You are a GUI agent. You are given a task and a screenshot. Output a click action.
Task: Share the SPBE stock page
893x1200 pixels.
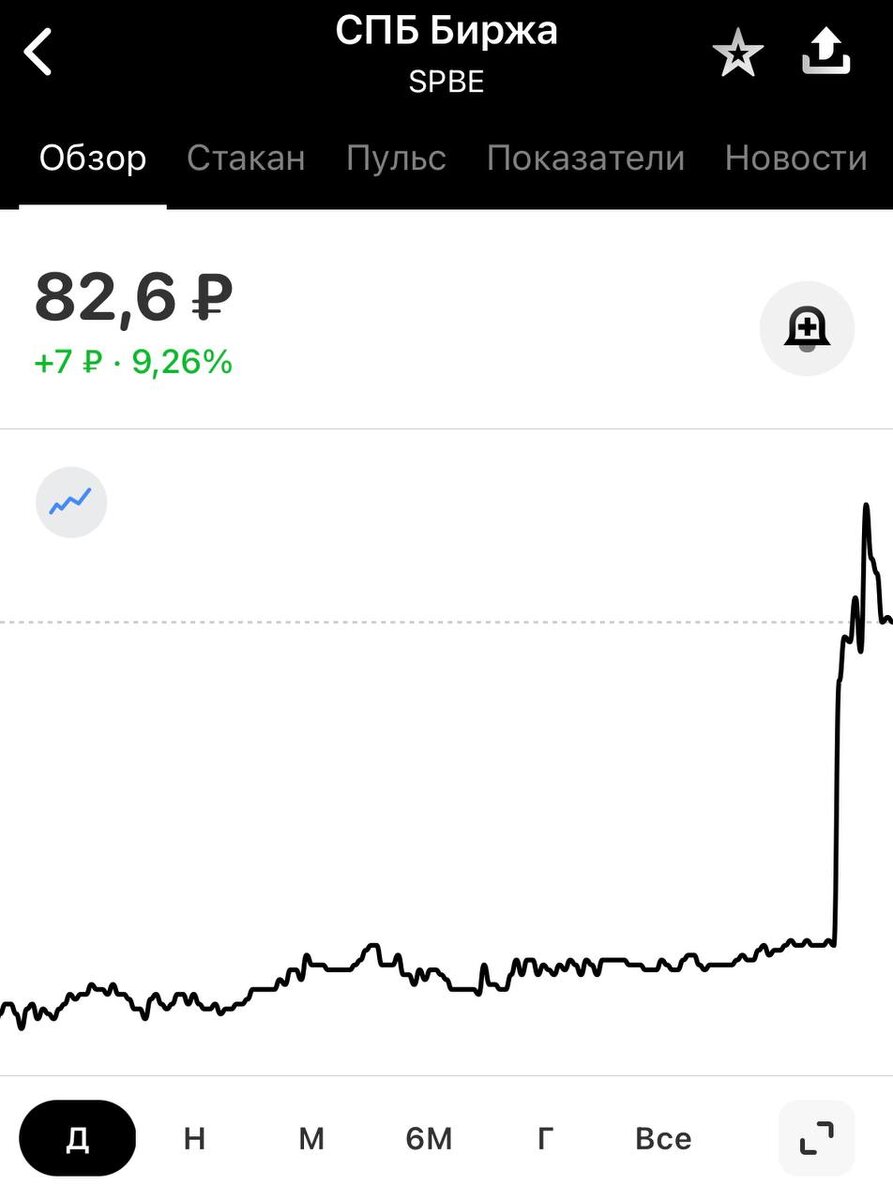pyautogui.click(x=826, y=52)
